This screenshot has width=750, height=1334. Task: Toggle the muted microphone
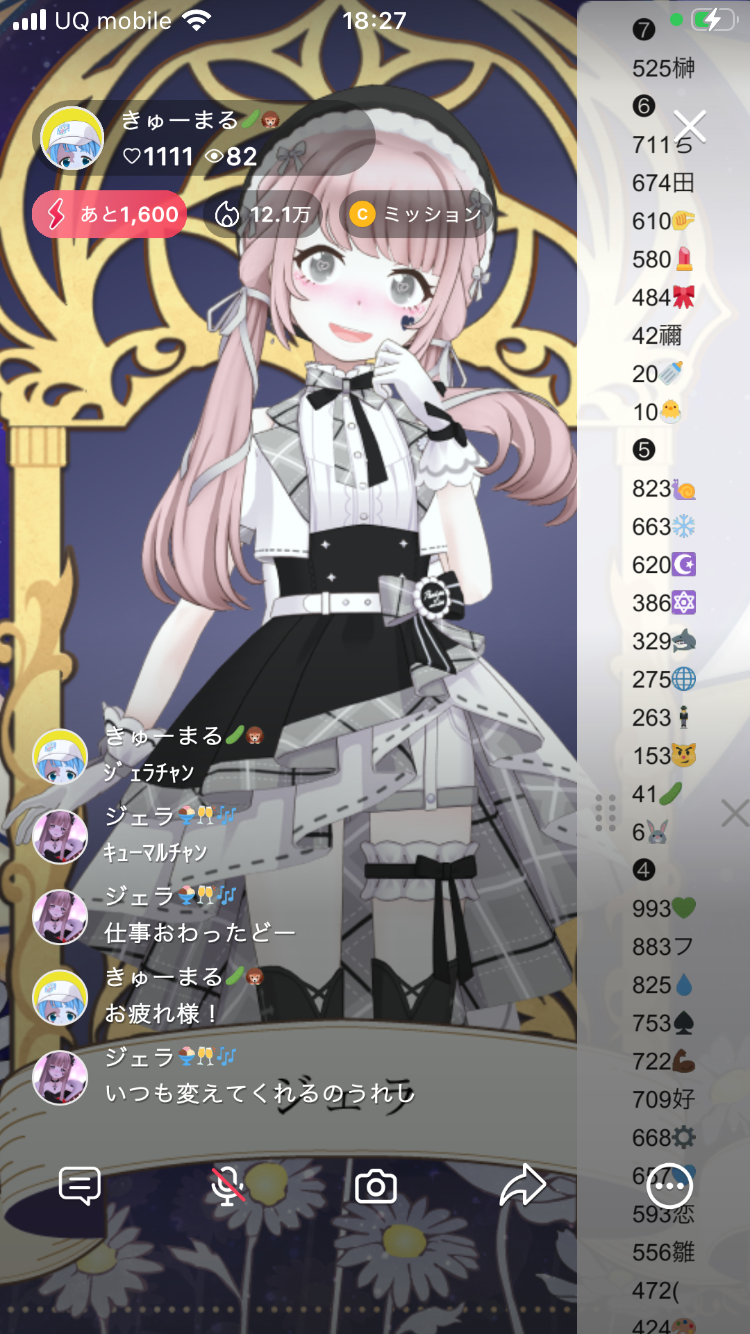pyautogui.click(x=228, y=1186)
